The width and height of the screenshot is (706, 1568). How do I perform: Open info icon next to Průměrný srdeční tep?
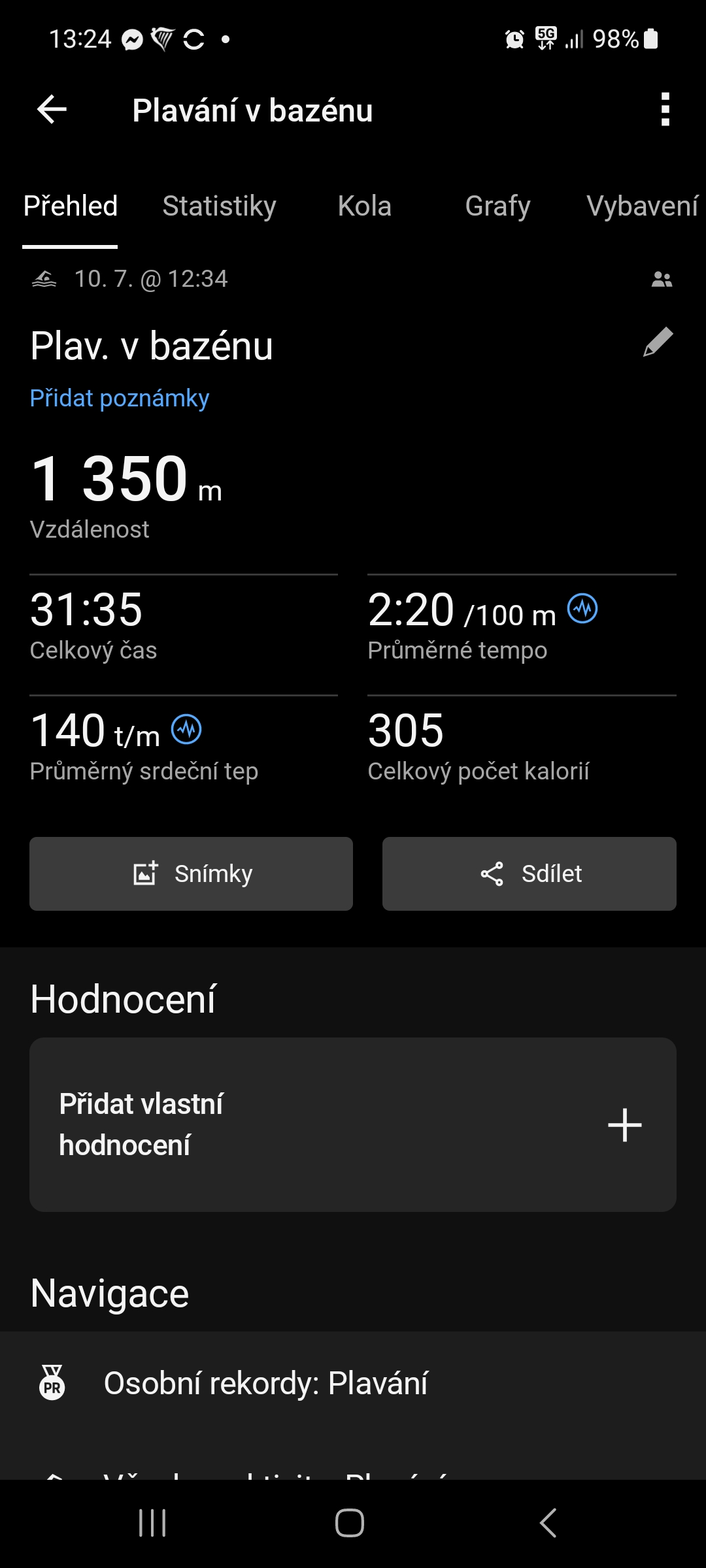186,729
